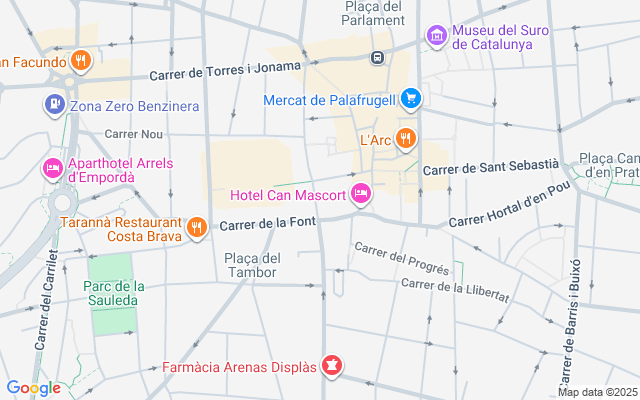Select the Farmàcia Arenas Displàs pharmacy pin

pos(329,367)
